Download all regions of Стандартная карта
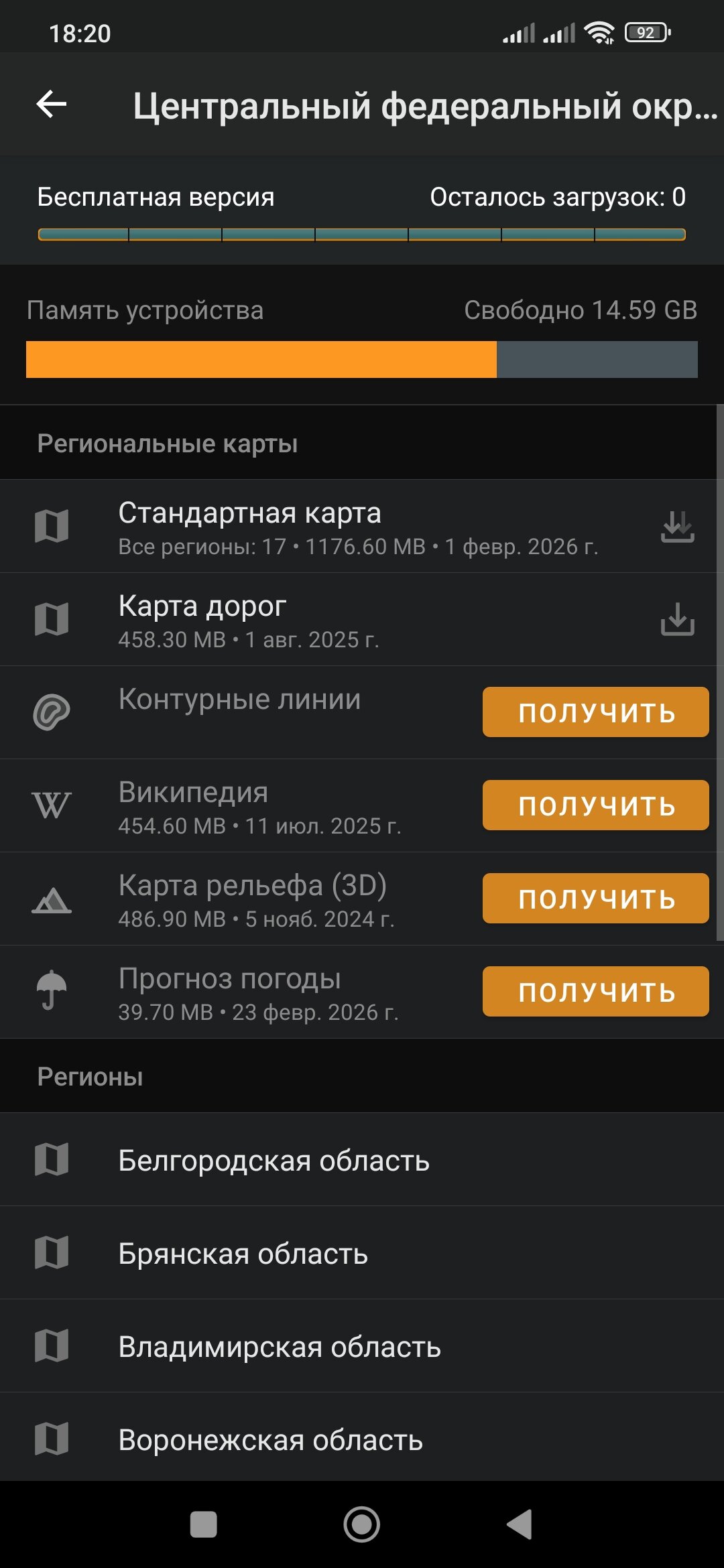This screenshot has width=724, height=1568. click(677, 527)
